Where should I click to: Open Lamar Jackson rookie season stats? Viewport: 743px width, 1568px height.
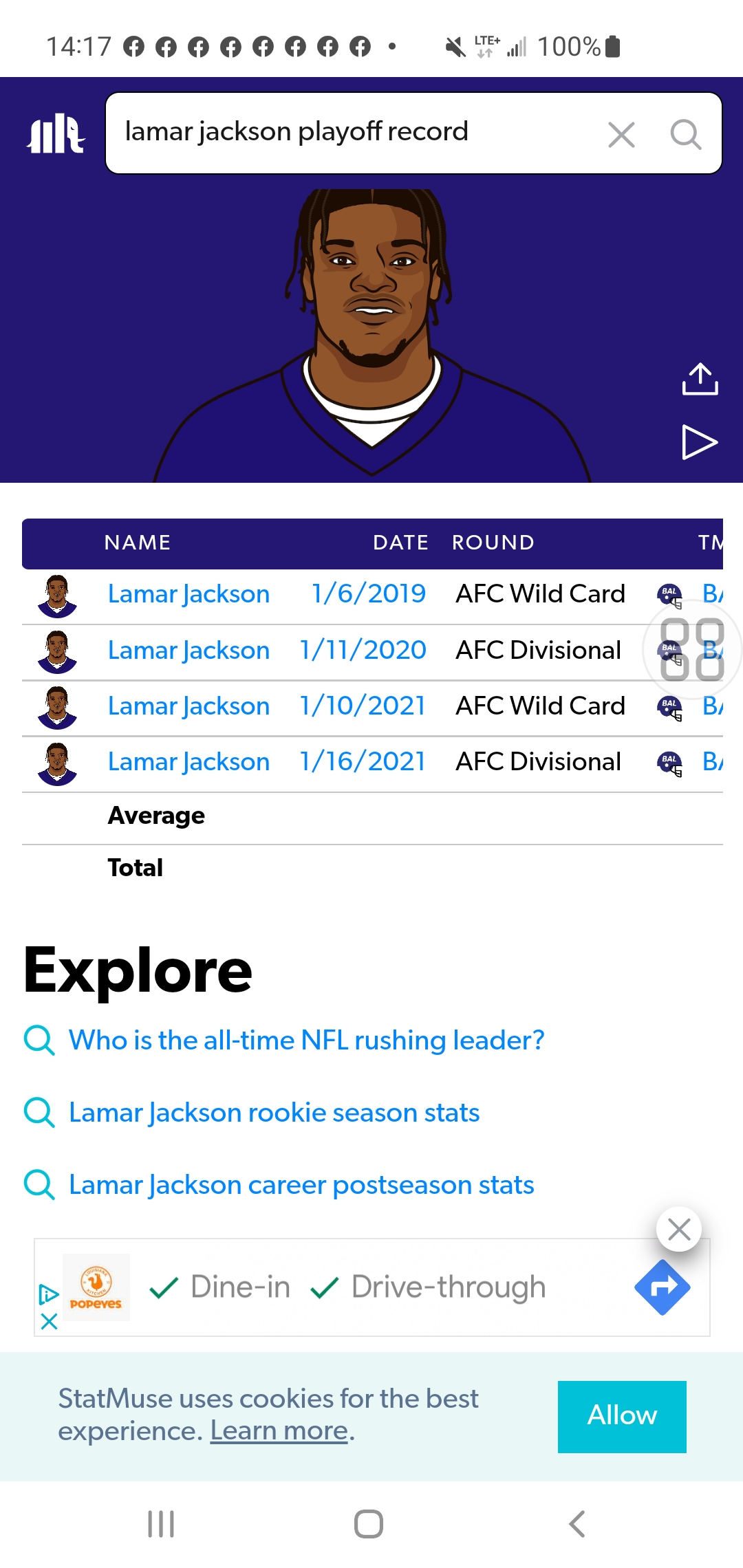point(274,1113)
